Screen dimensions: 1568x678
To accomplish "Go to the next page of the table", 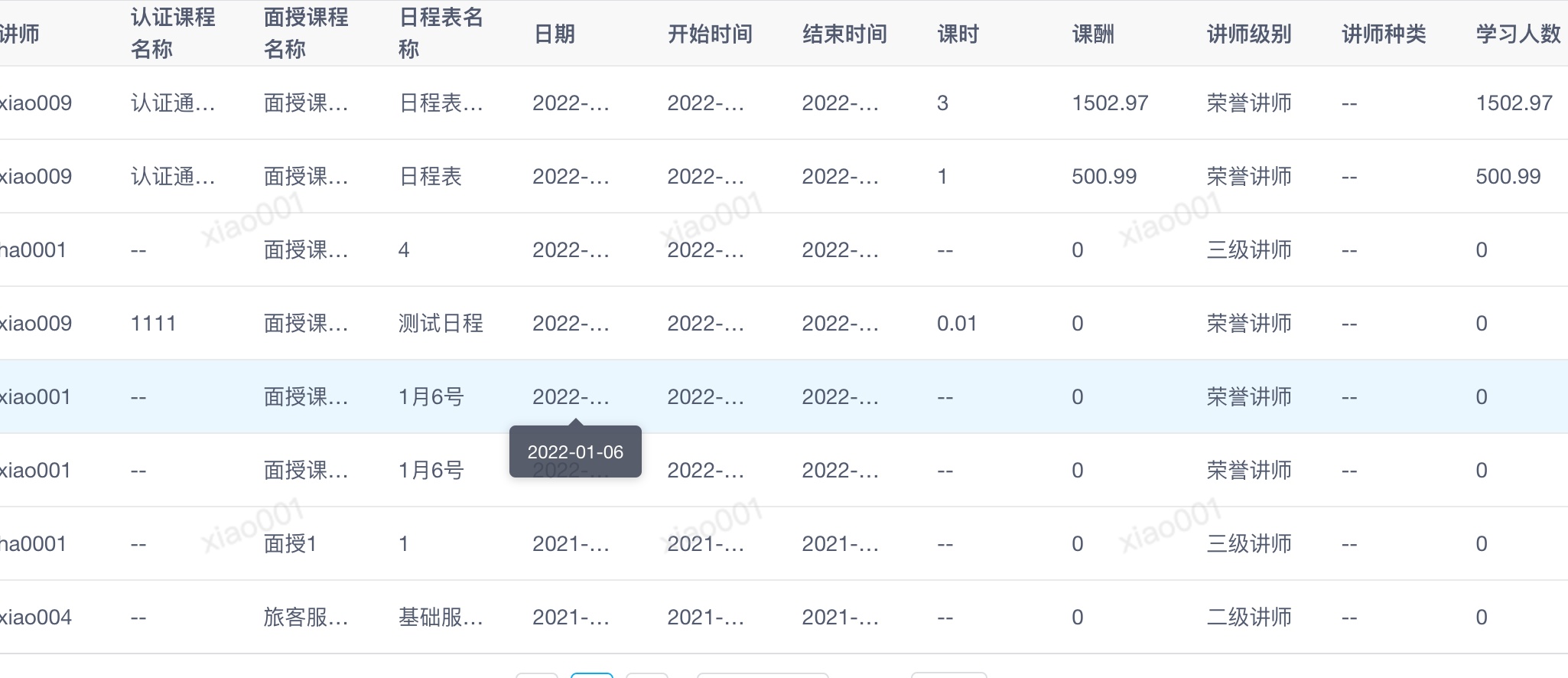I will (647, 675).
